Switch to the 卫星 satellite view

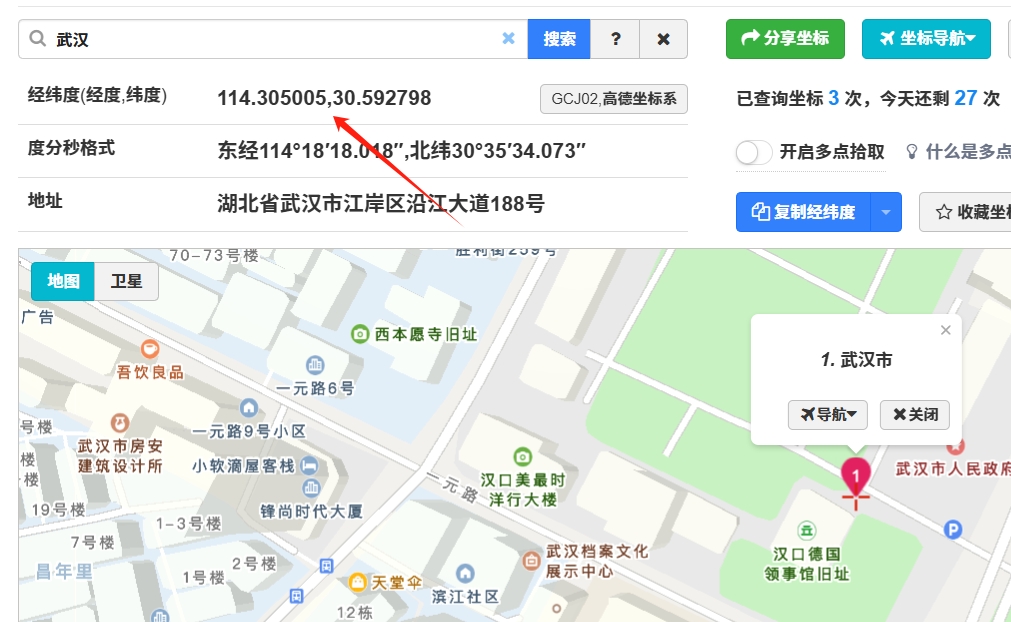coord(126,282)
